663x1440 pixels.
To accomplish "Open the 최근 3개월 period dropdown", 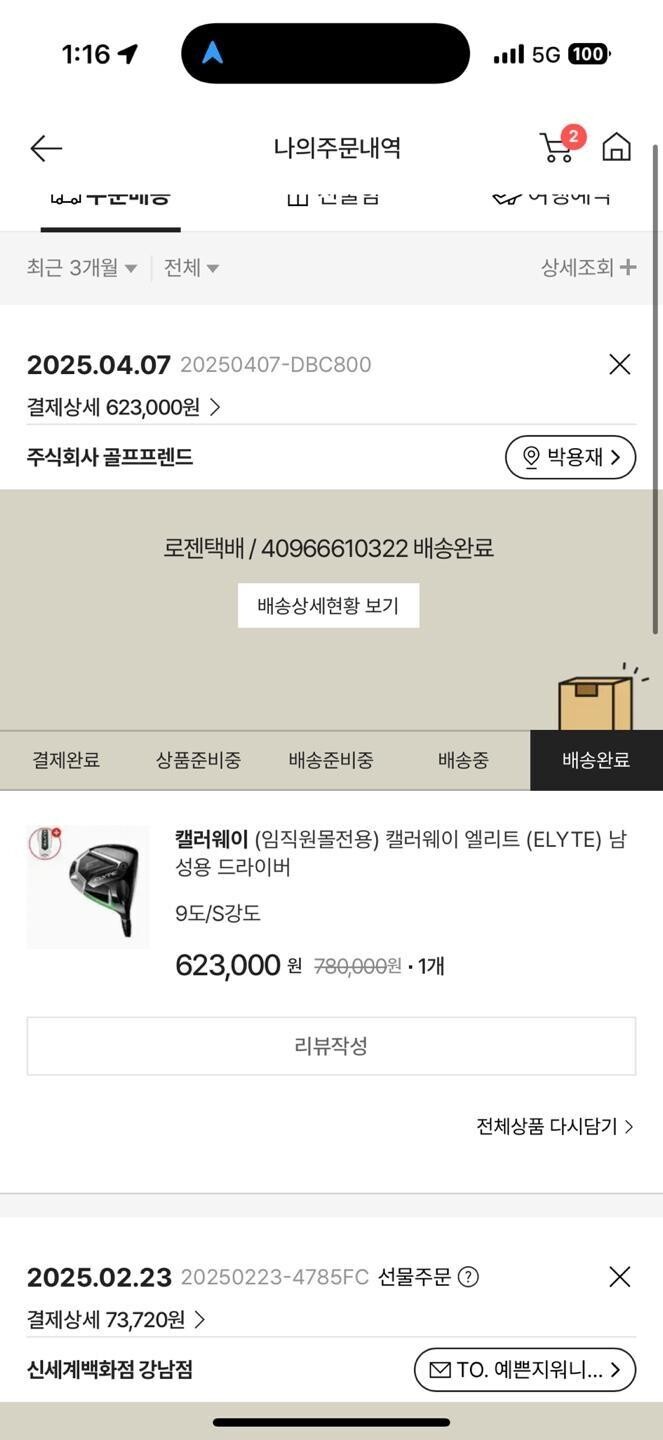I will pyautogui.click(x=82, y=268).
